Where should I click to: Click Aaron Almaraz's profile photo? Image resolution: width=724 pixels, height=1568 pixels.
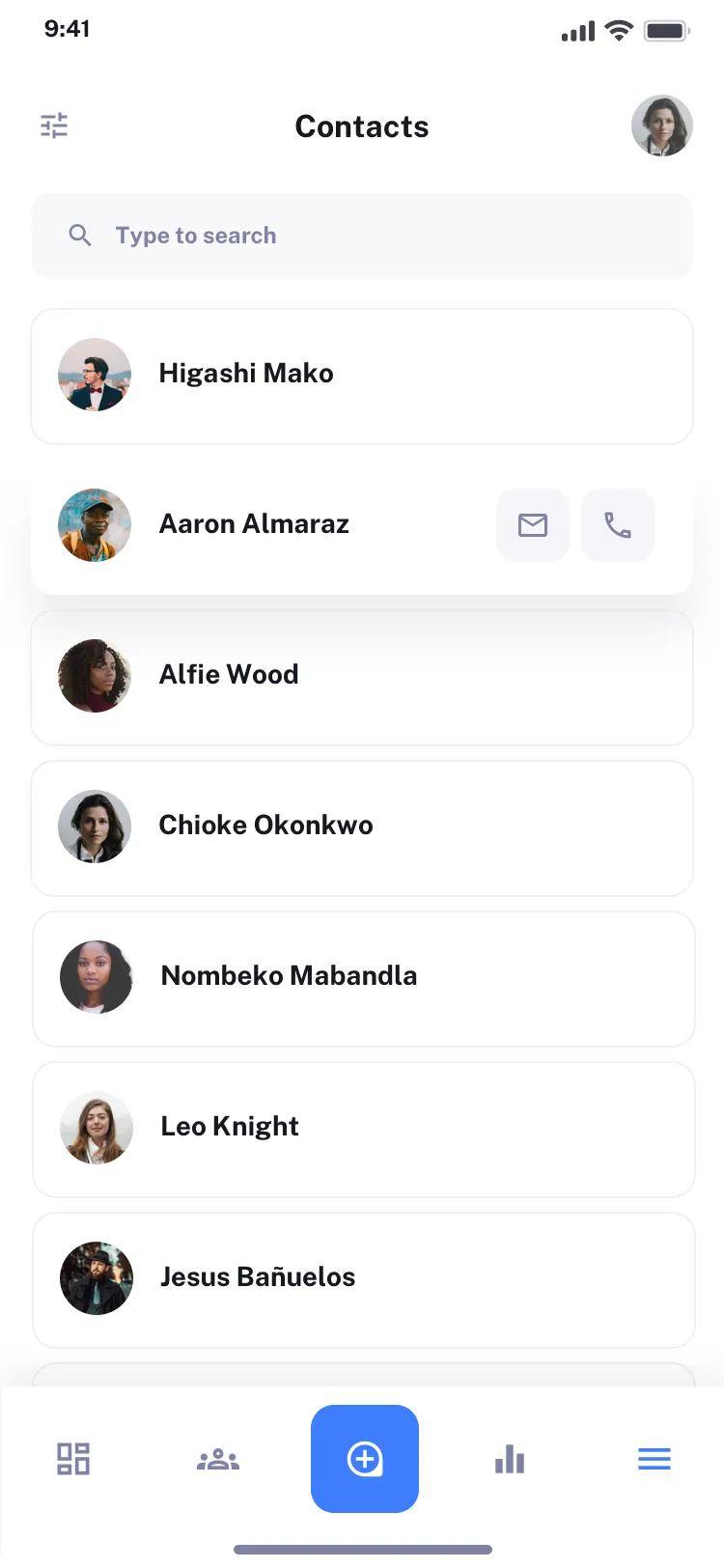95,525
